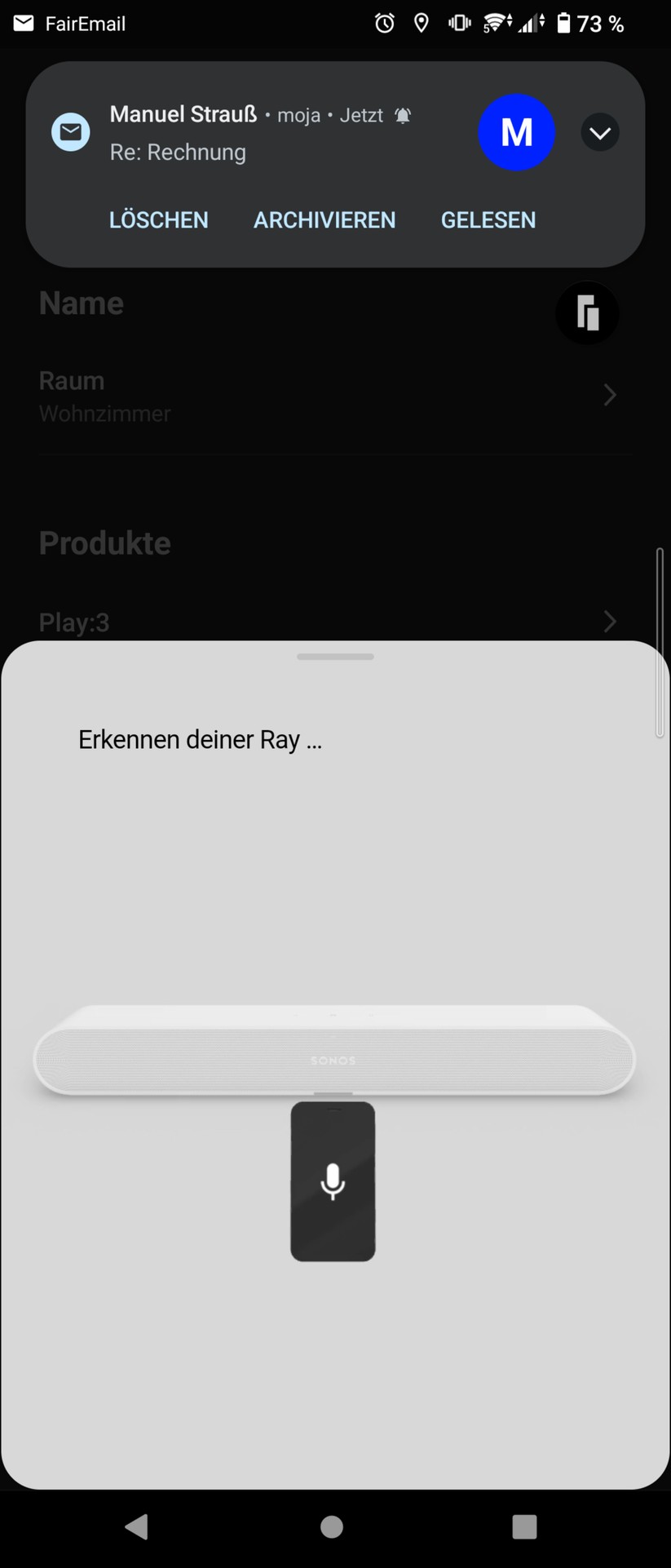Tap the Re: Rechnung notification subject

pyautogui.click(x=178, y=152)
